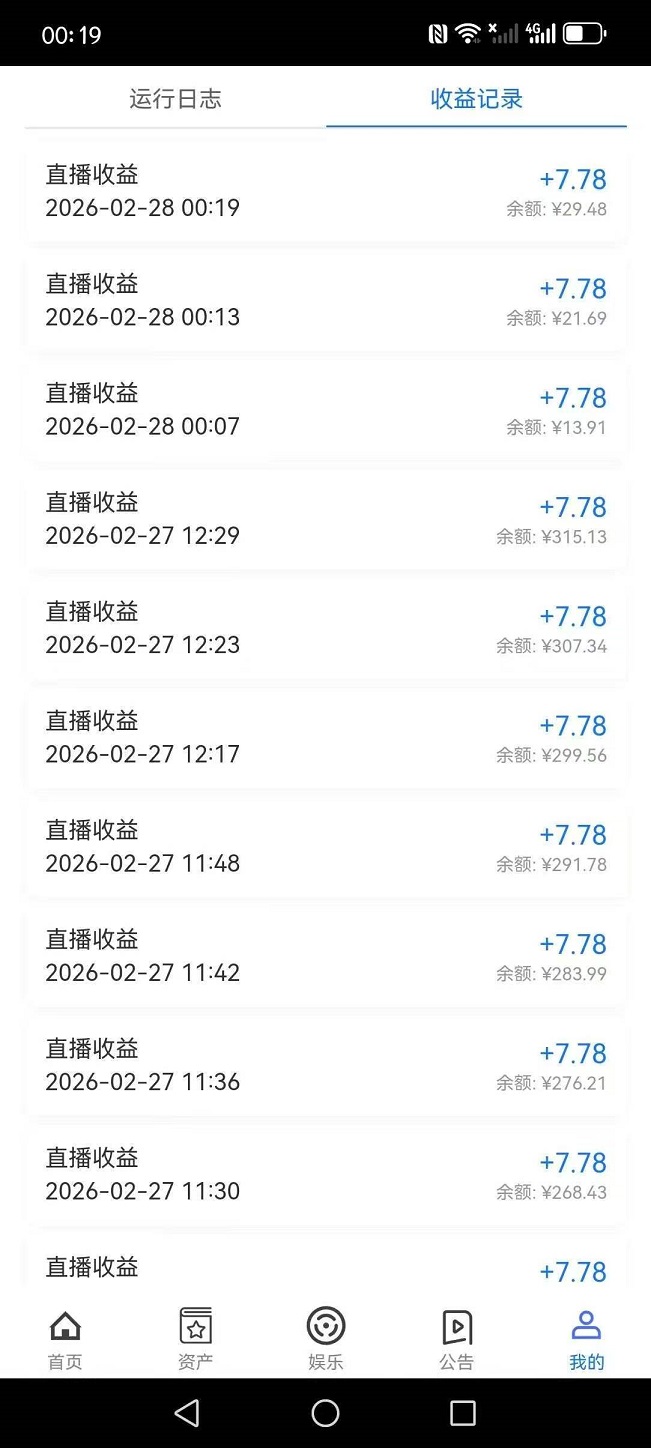
Task: Go to 首页 in bottom navigation
Action: click(x=65, y=1338)
